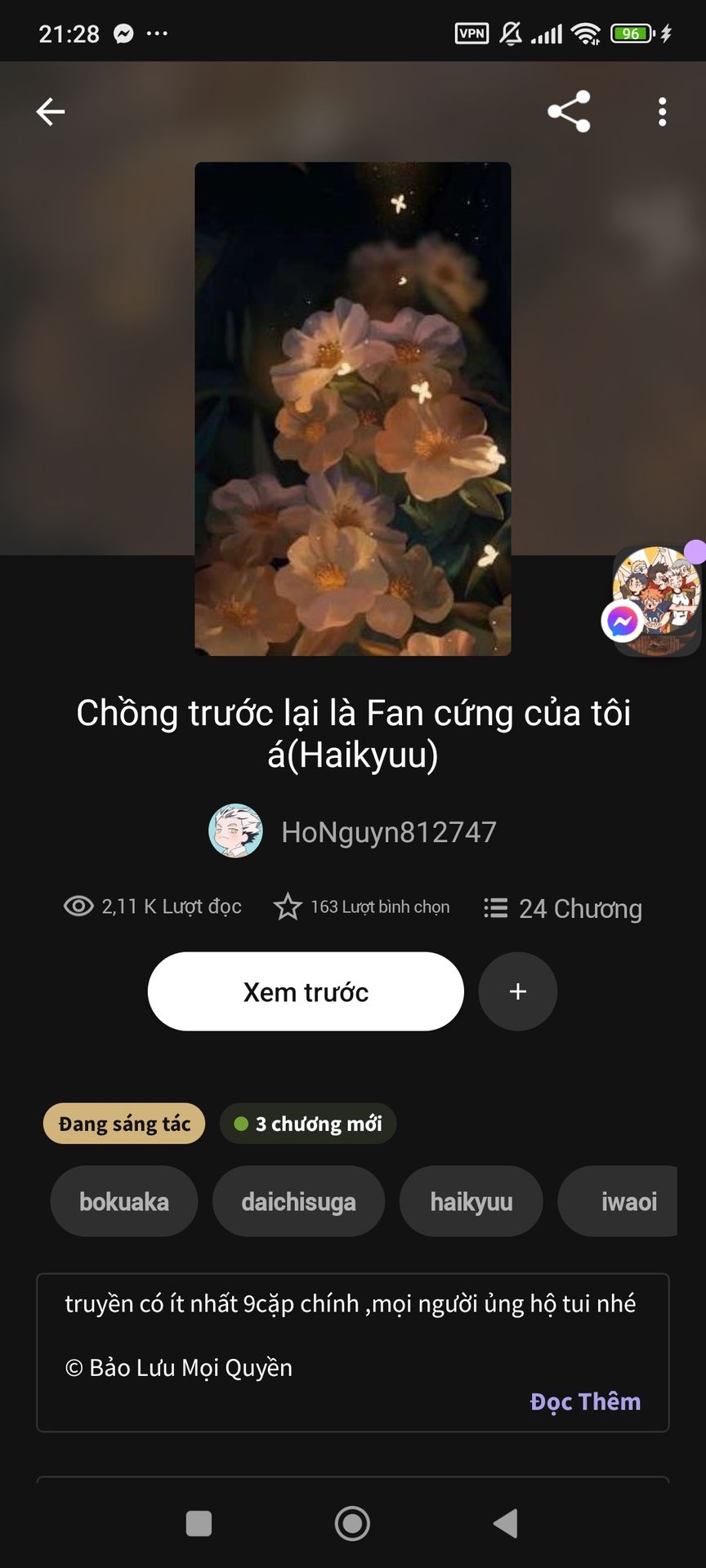The image size is (706, 1568).
Task: Select the daichisuga tag
Action: 298,1201
